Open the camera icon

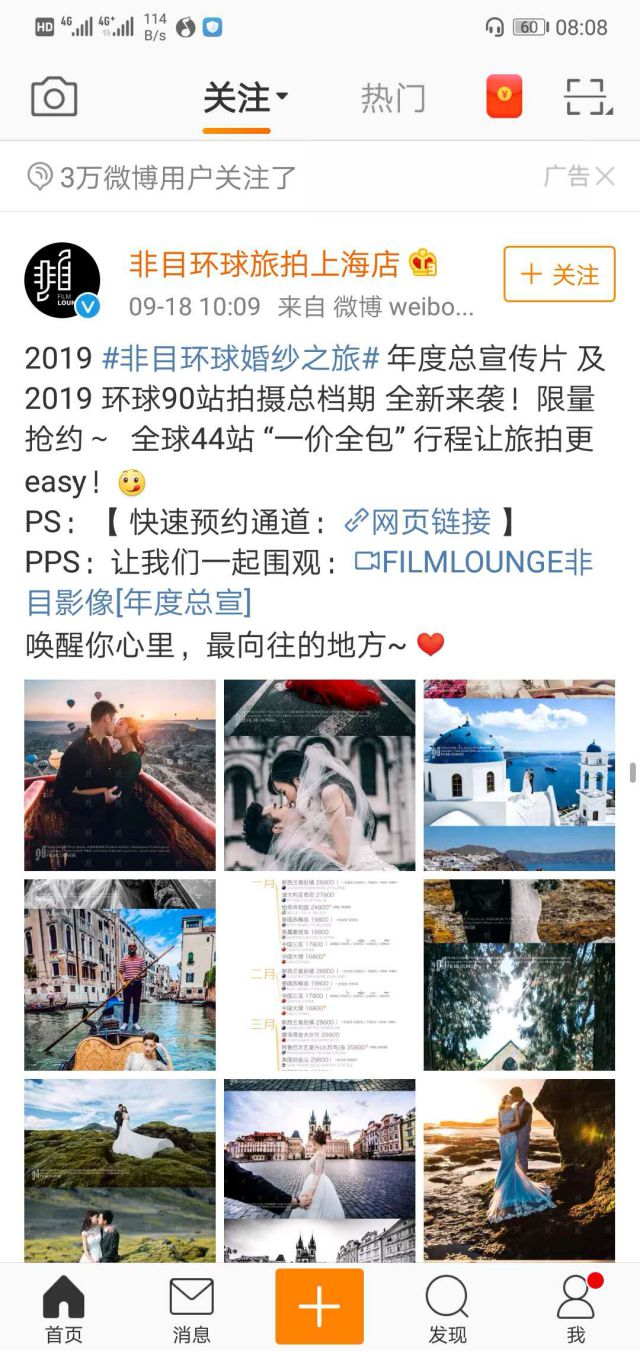[54, 98]
